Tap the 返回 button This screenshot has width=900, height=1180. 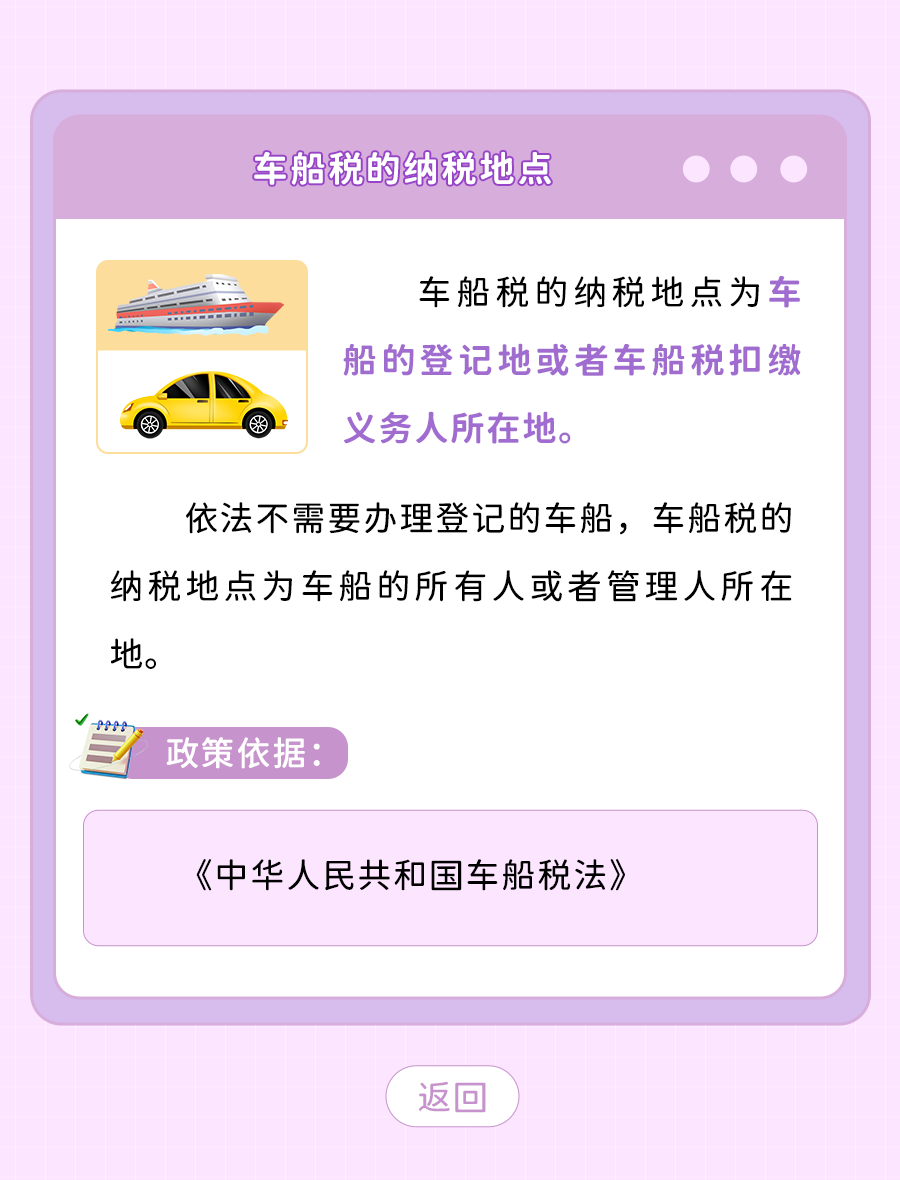tap(452, 1097)
